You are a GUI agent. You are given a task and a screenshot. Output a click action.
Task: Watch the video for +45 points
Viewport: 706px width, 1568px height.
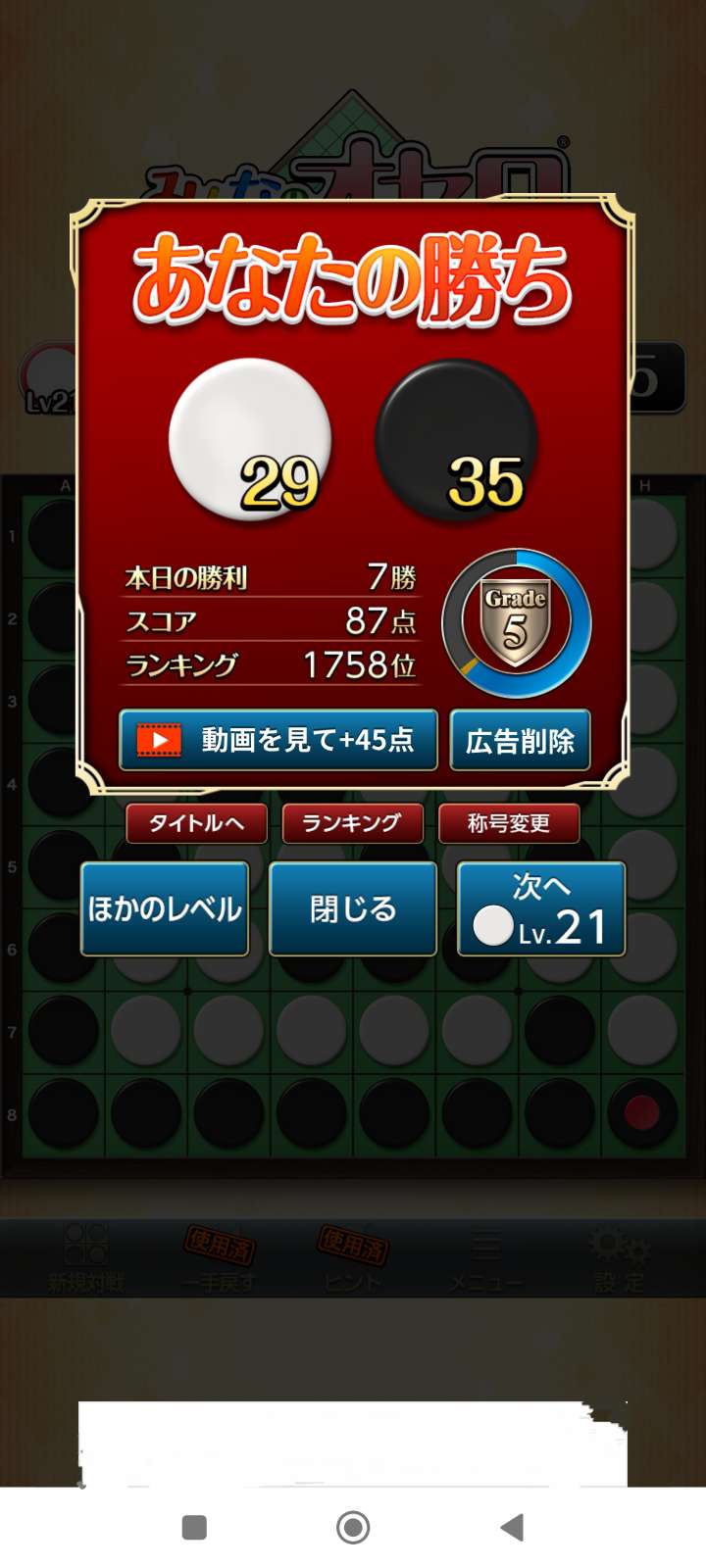(278, 740)
